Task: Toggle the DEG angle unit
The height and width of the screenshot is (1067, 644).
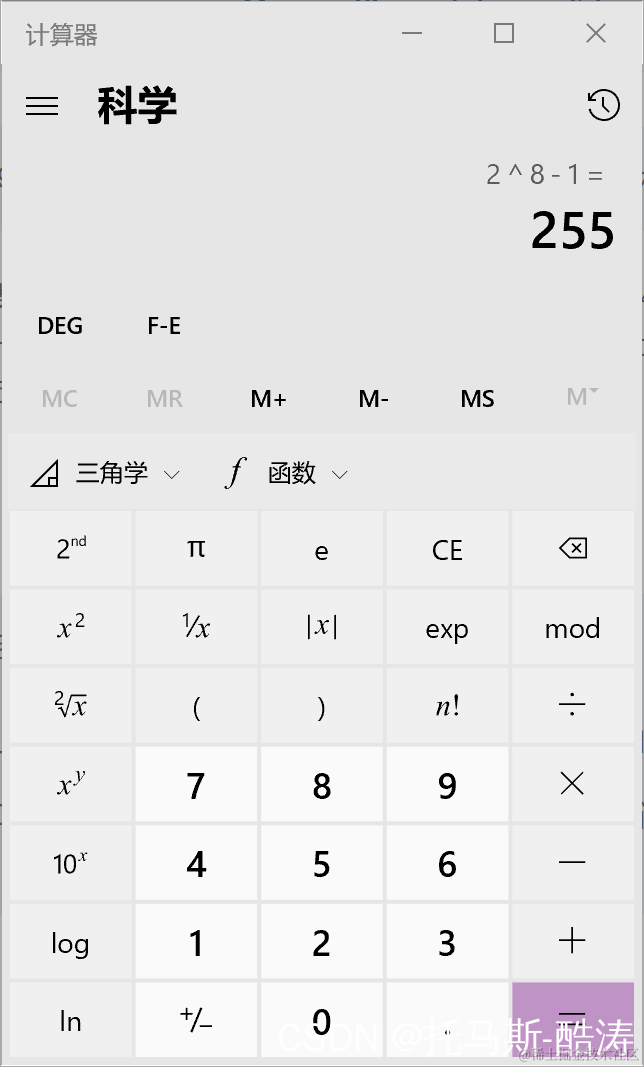Action: (x=60, y=326)
